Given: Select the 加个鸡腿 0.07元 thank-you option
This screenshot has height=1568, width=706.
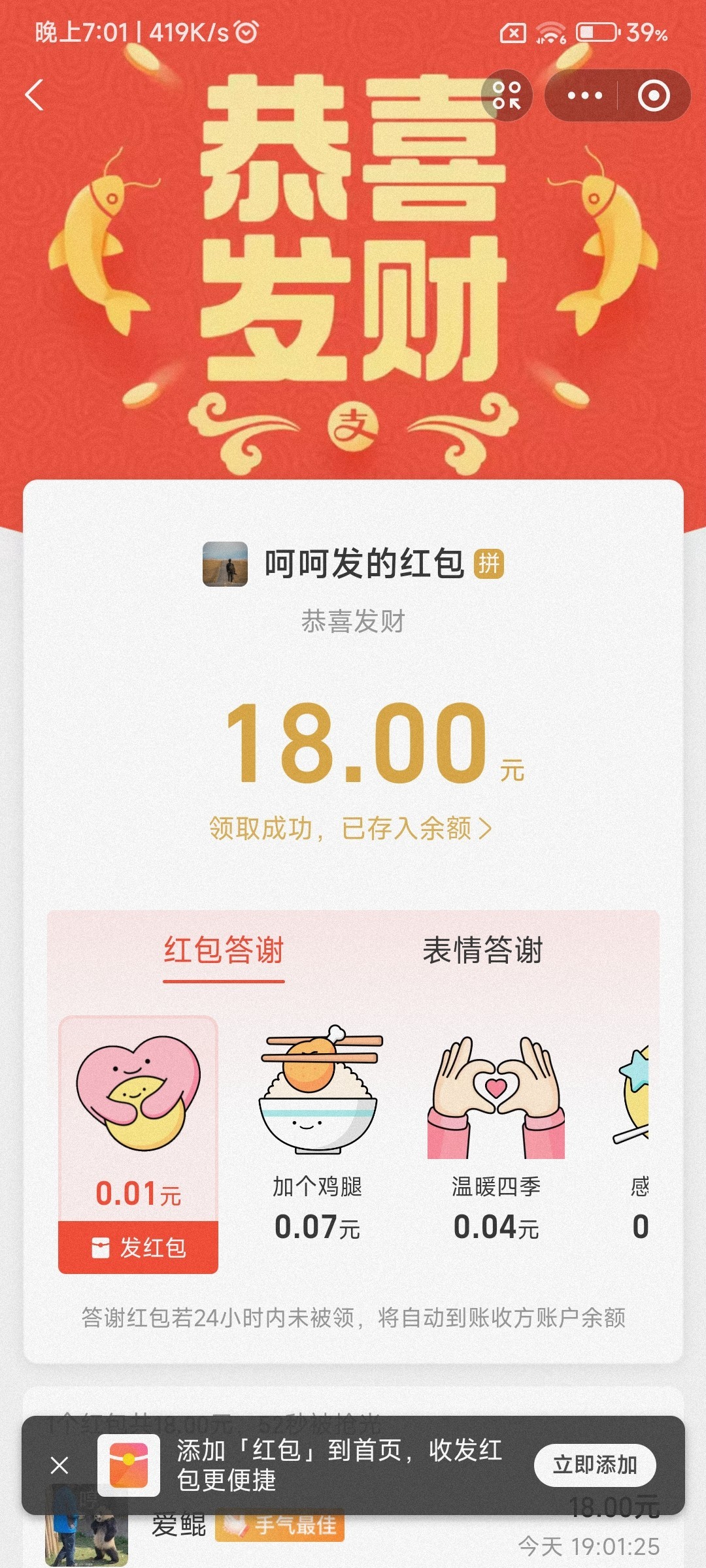Looking at the screenshot, I should pos(318,1134).
